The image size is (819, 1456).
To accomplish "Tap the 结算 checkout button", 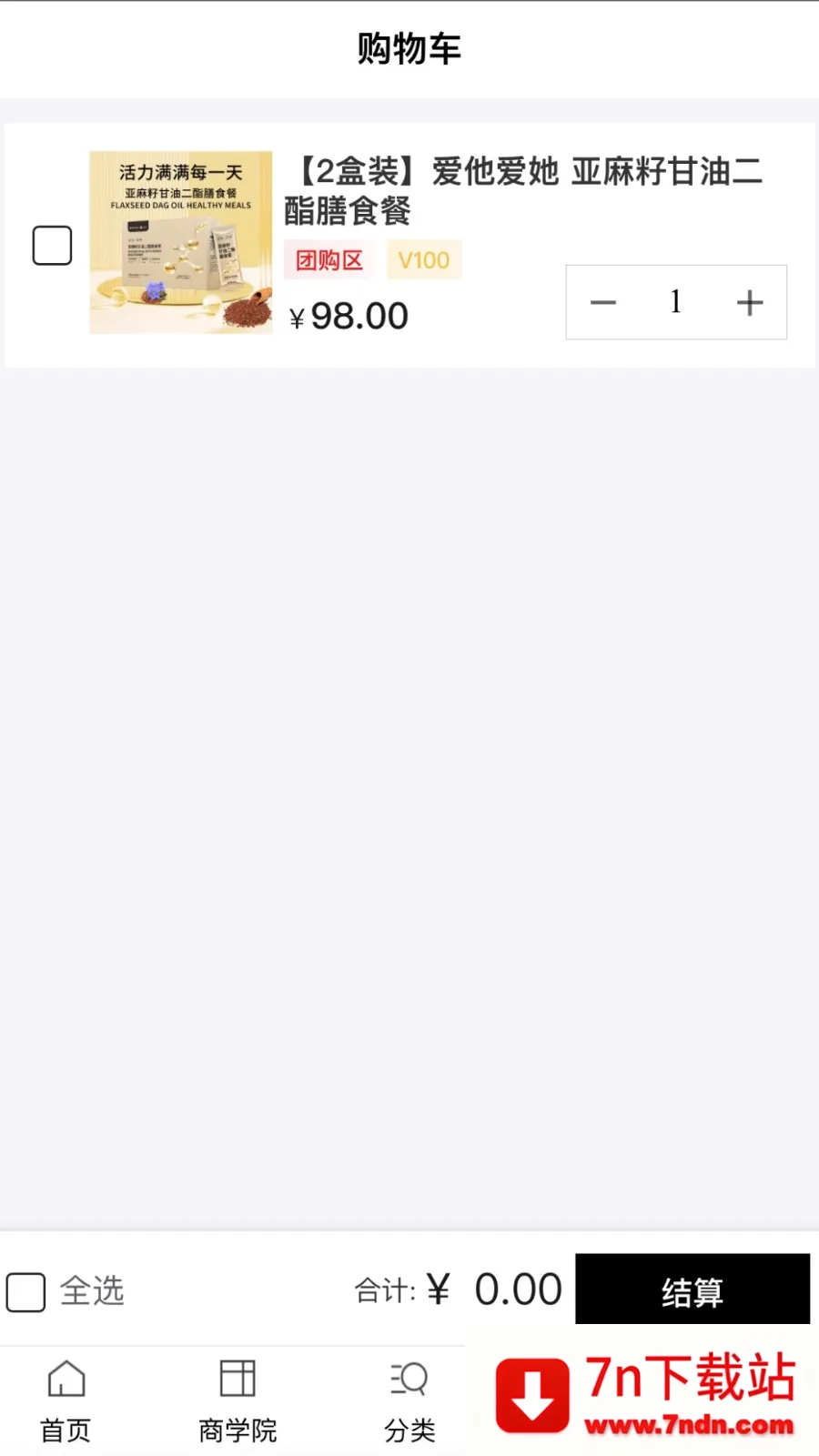I will (692, 1289).
